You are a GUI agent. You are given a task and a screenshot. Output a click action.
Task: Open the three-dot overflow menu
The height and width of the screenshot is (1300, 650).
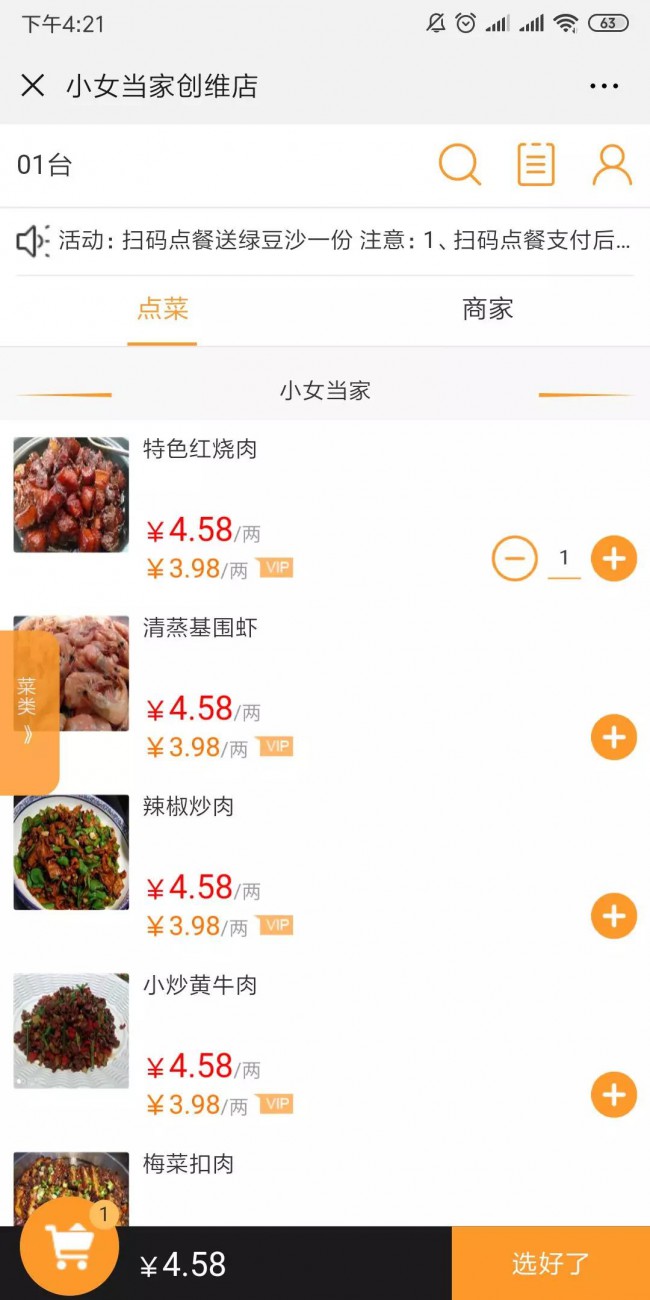(604, 86)
